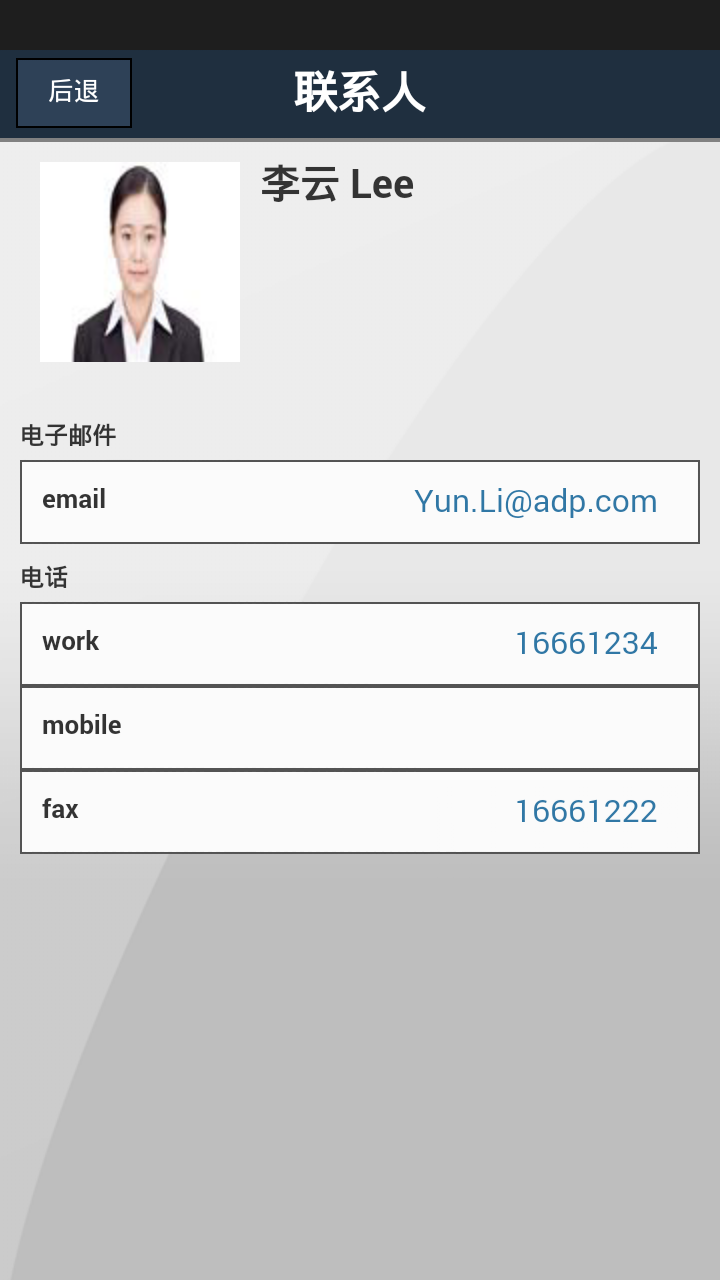Screen dimensions: 720x1280
Task: Email Yun.Li@adp.com
Action: tap(535, 501)
